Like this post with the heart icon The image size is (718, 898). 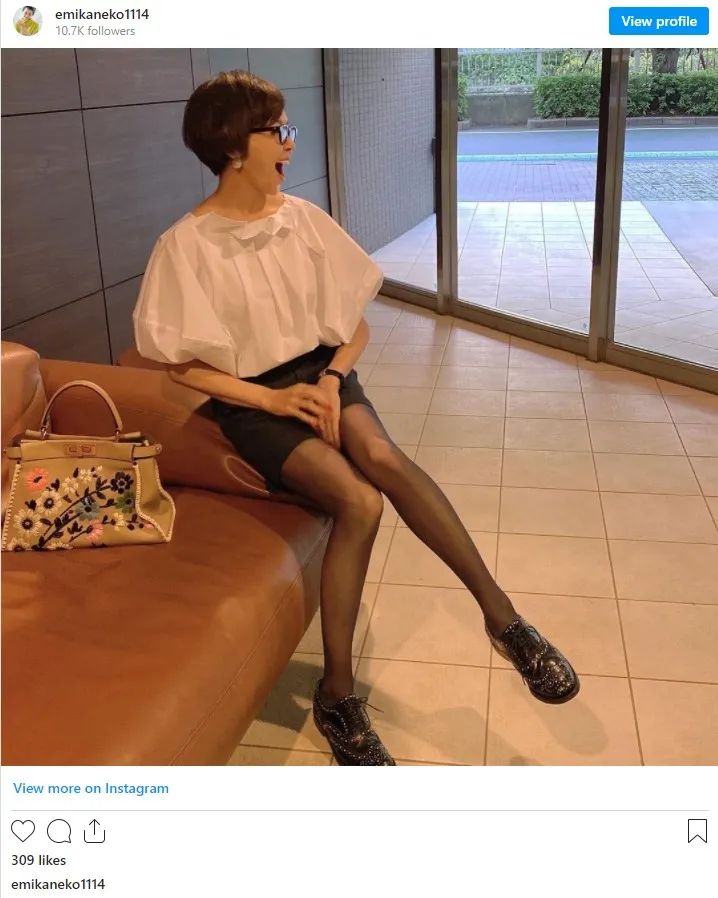click(23, 831)
